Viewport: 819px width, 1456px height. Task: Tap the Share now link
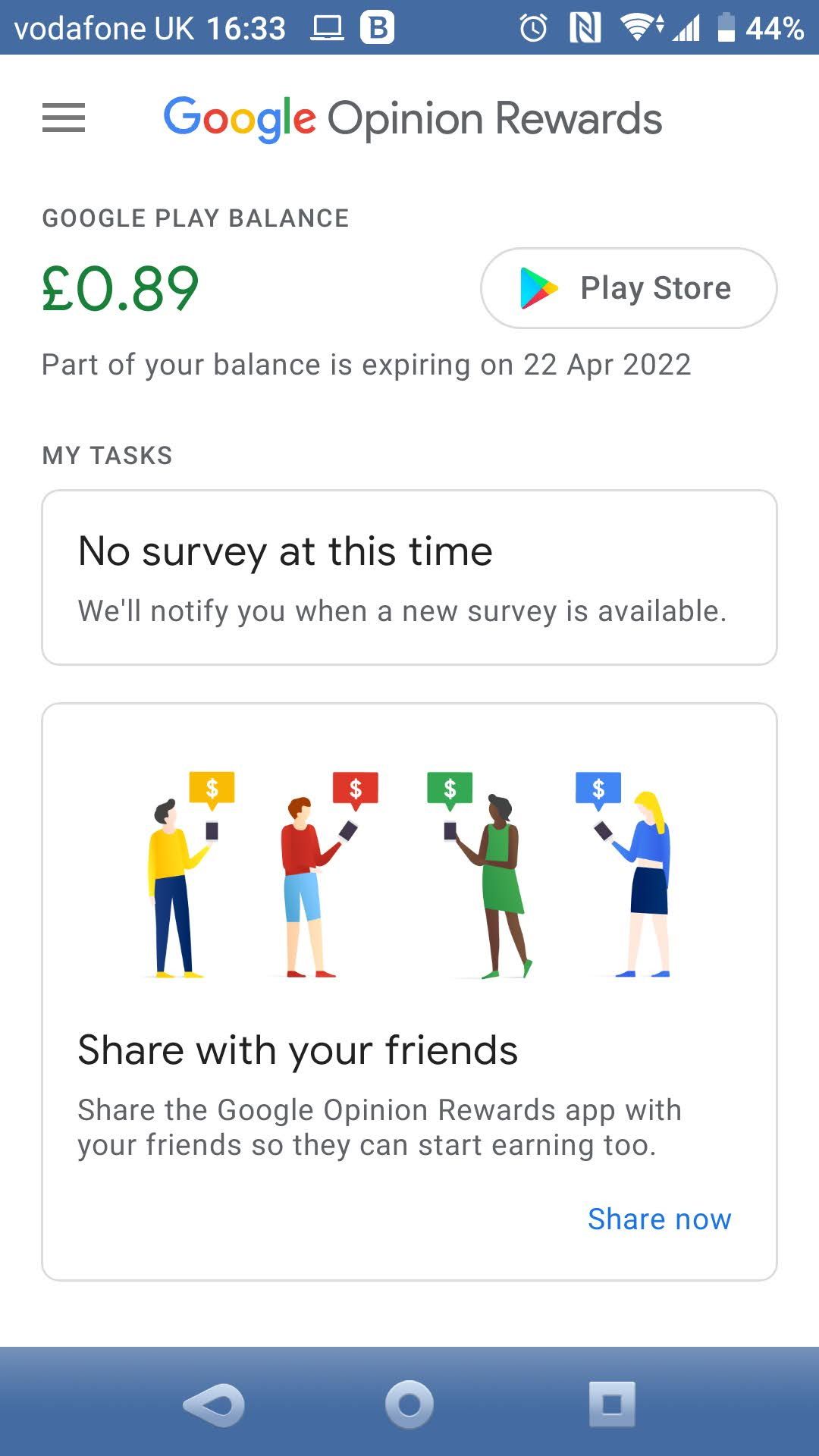tap(659, 1219)
